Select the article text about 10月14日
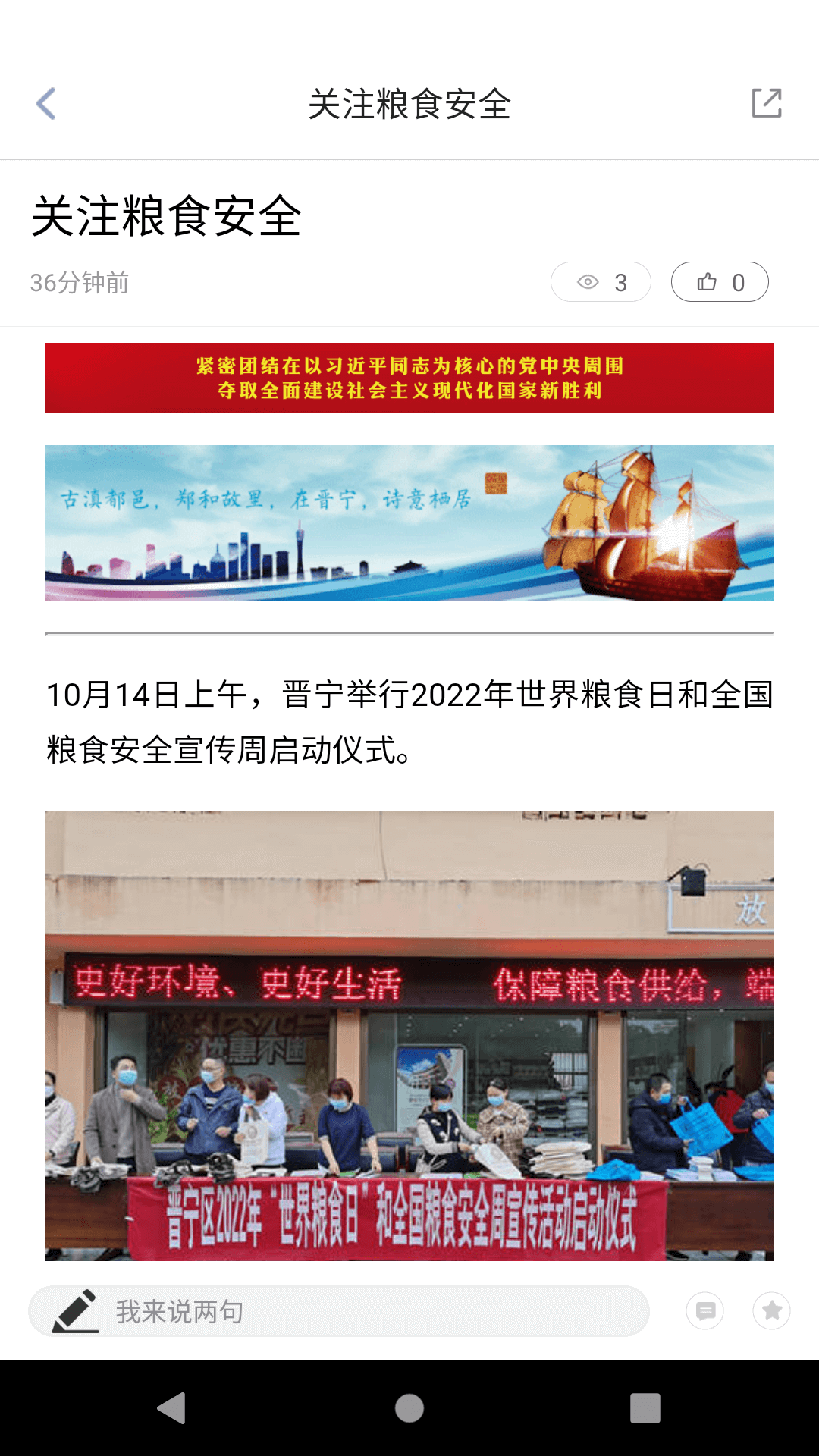The height and width of the screenshot is (1456, 819). (409, 720)
